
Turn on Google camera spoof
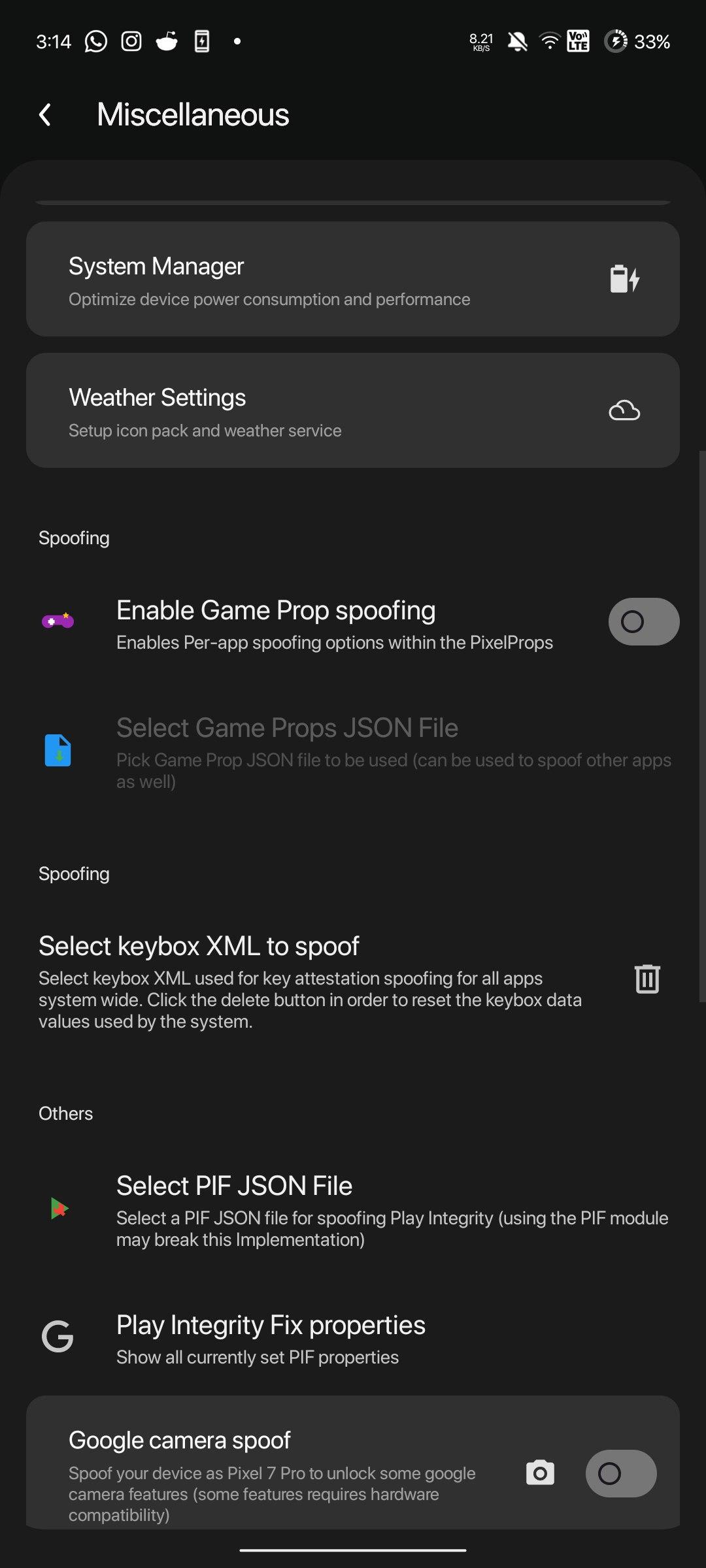click(x=620, y=1474)
